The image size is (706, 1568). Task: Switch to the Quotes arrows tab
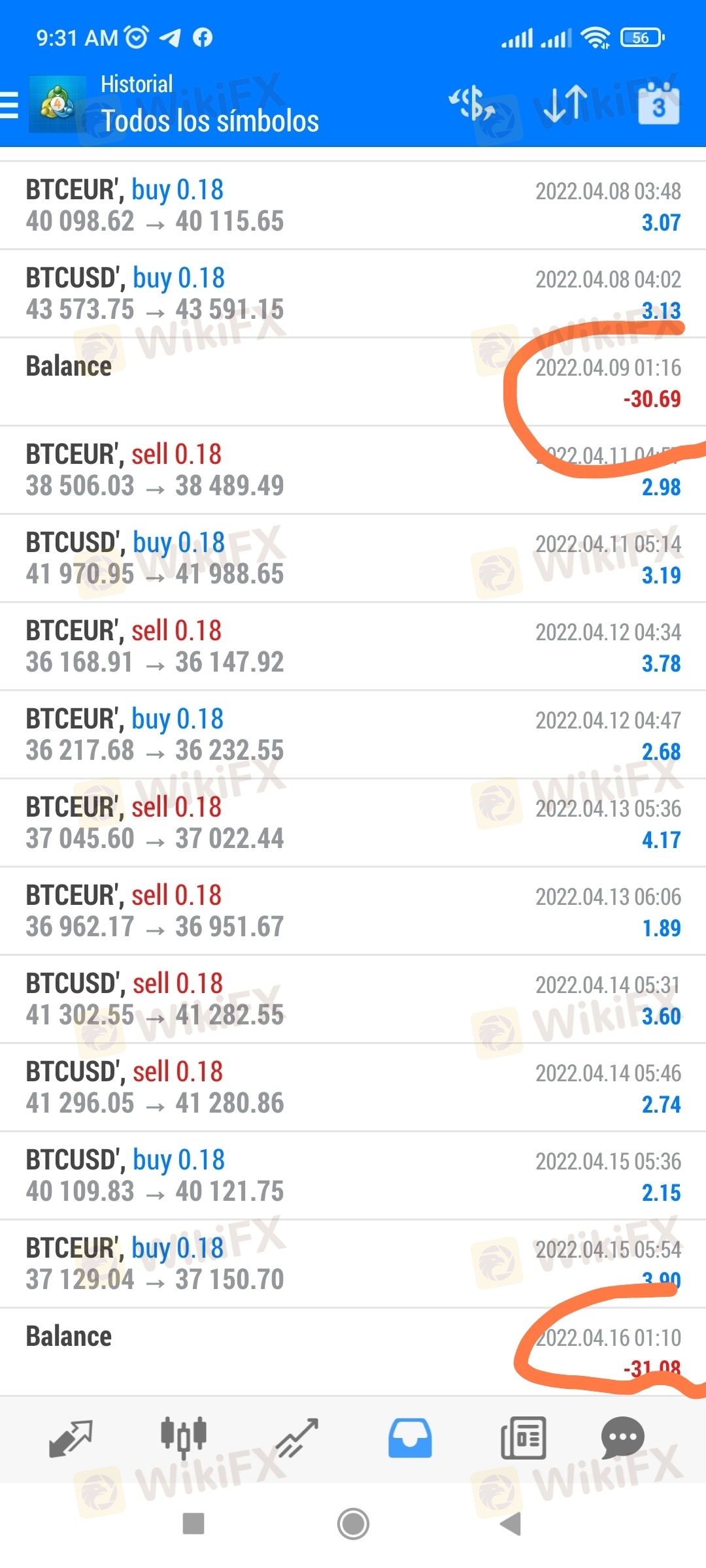(x=71, y=1439)
